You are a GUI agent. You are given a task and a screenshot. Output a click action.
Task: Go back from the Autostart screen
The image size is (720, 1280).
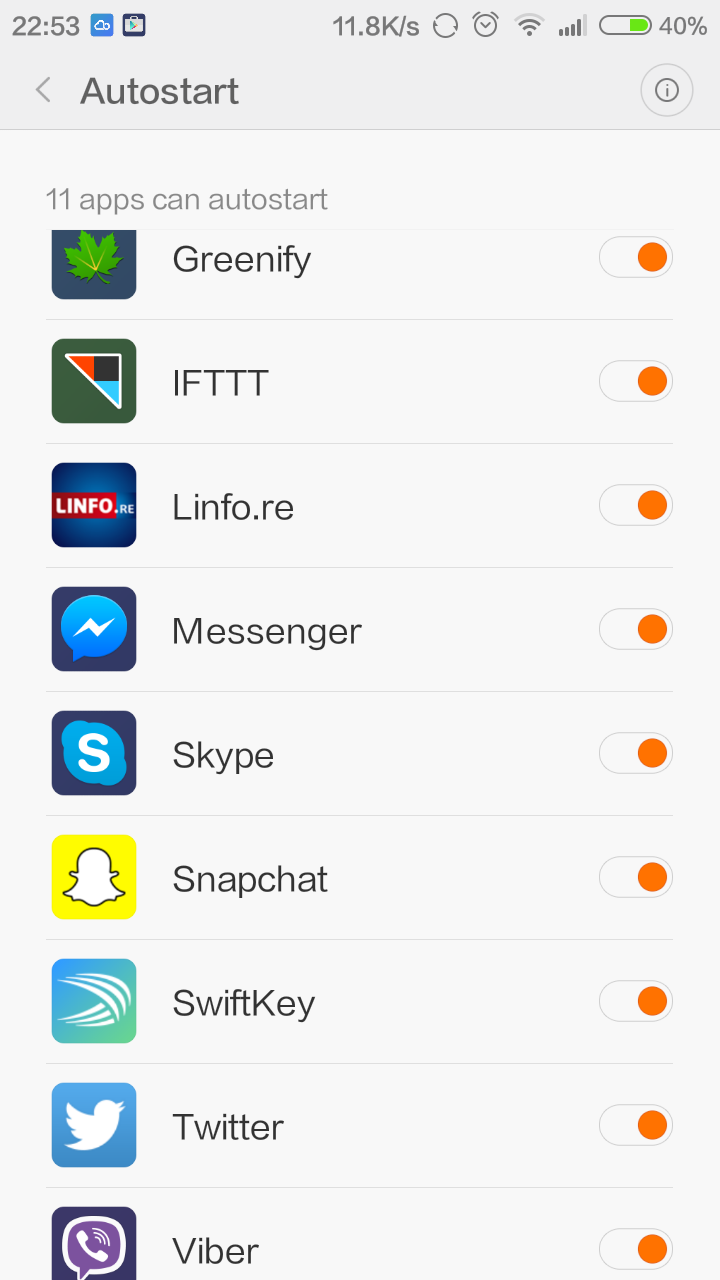click(43, 91)
